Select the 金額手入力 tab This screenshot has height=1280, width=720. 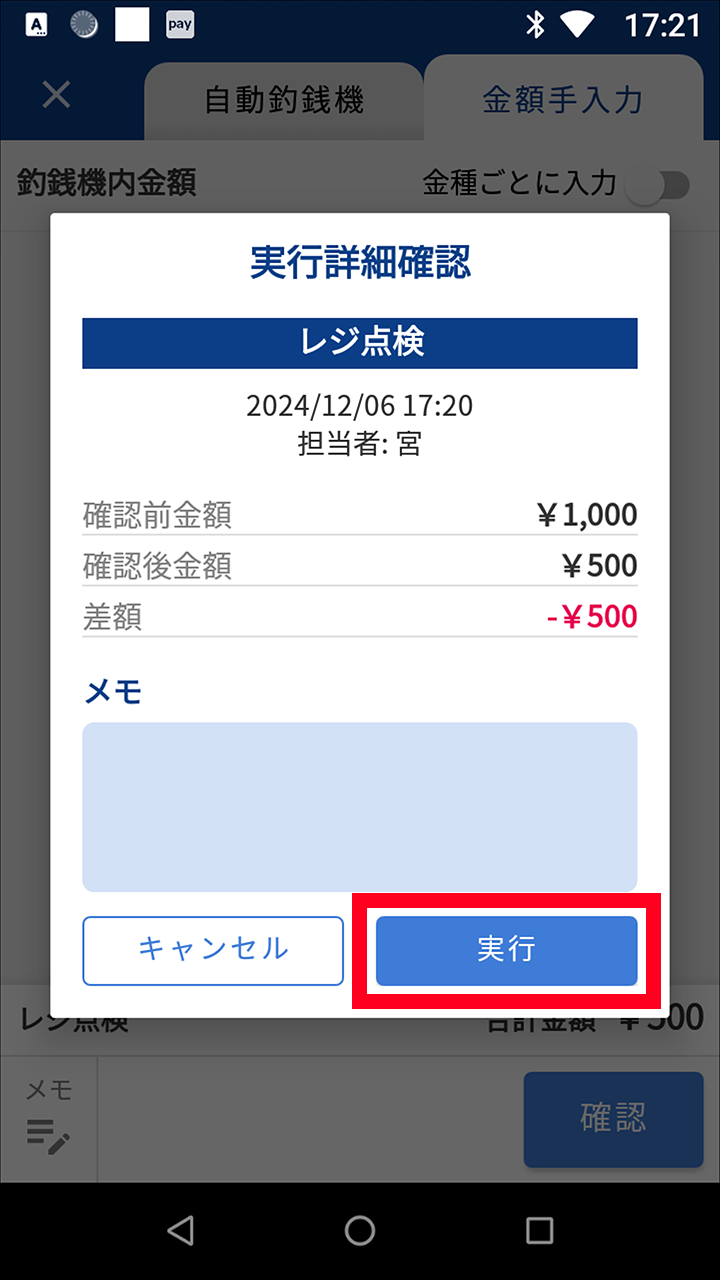pyautogui.click(x=562, y=100)
